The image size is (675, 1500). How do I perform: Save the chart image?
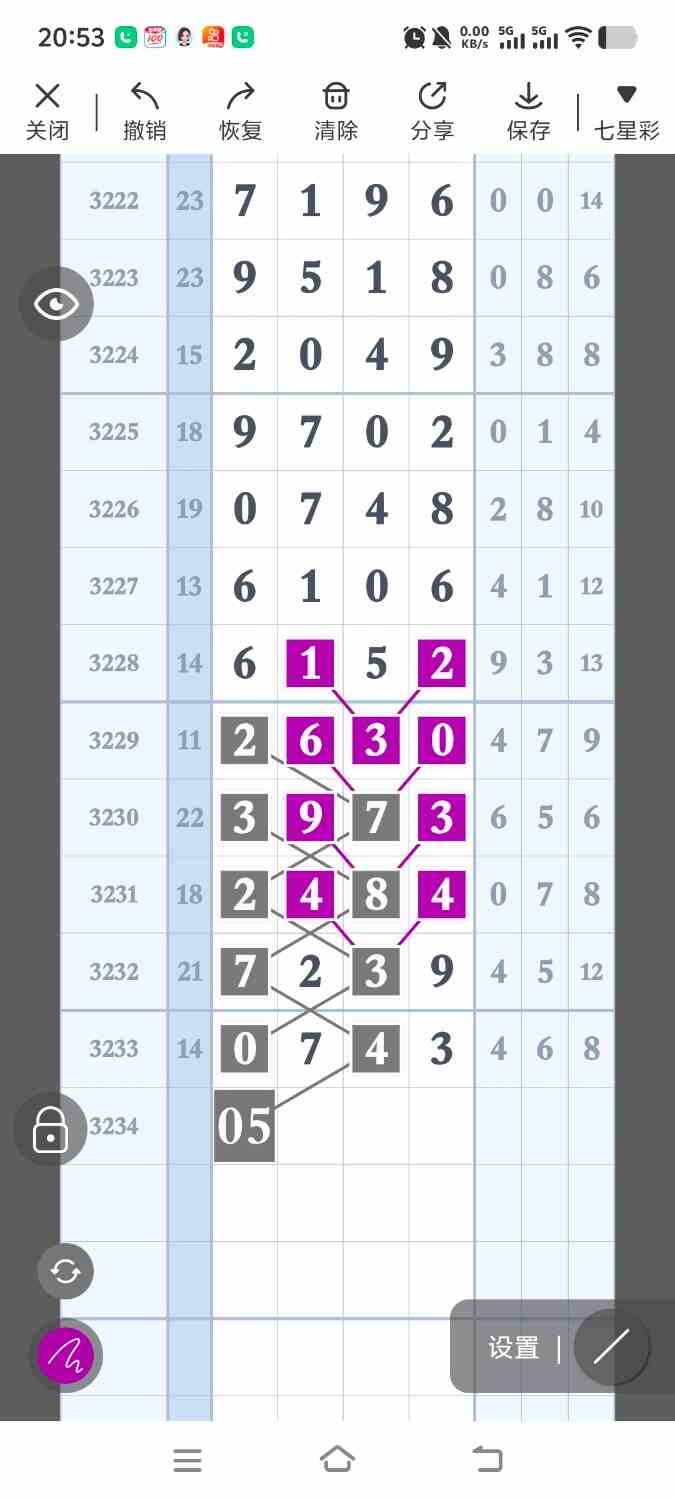click(x=528, y=111)
